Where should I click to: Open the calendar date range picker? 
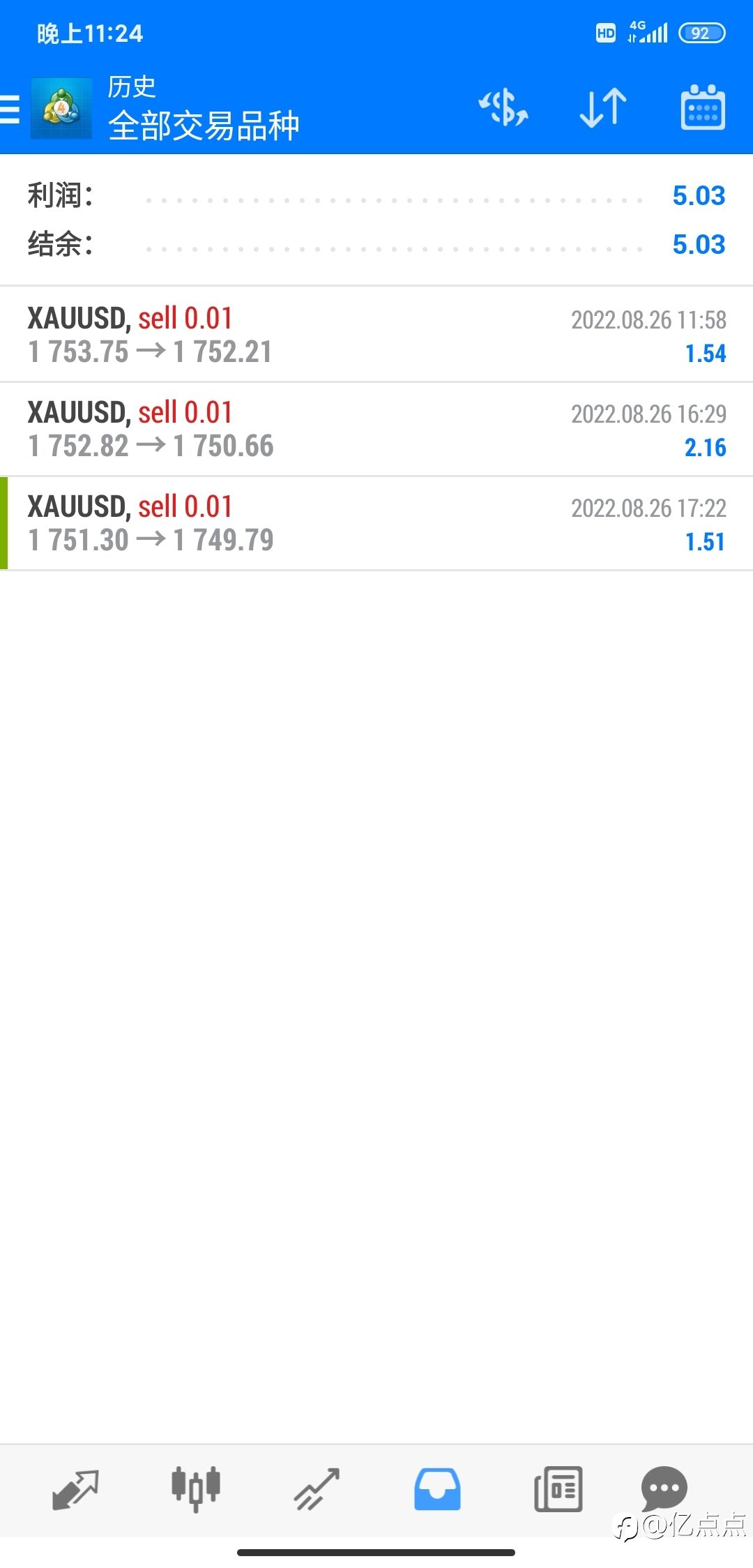point(703,107)
